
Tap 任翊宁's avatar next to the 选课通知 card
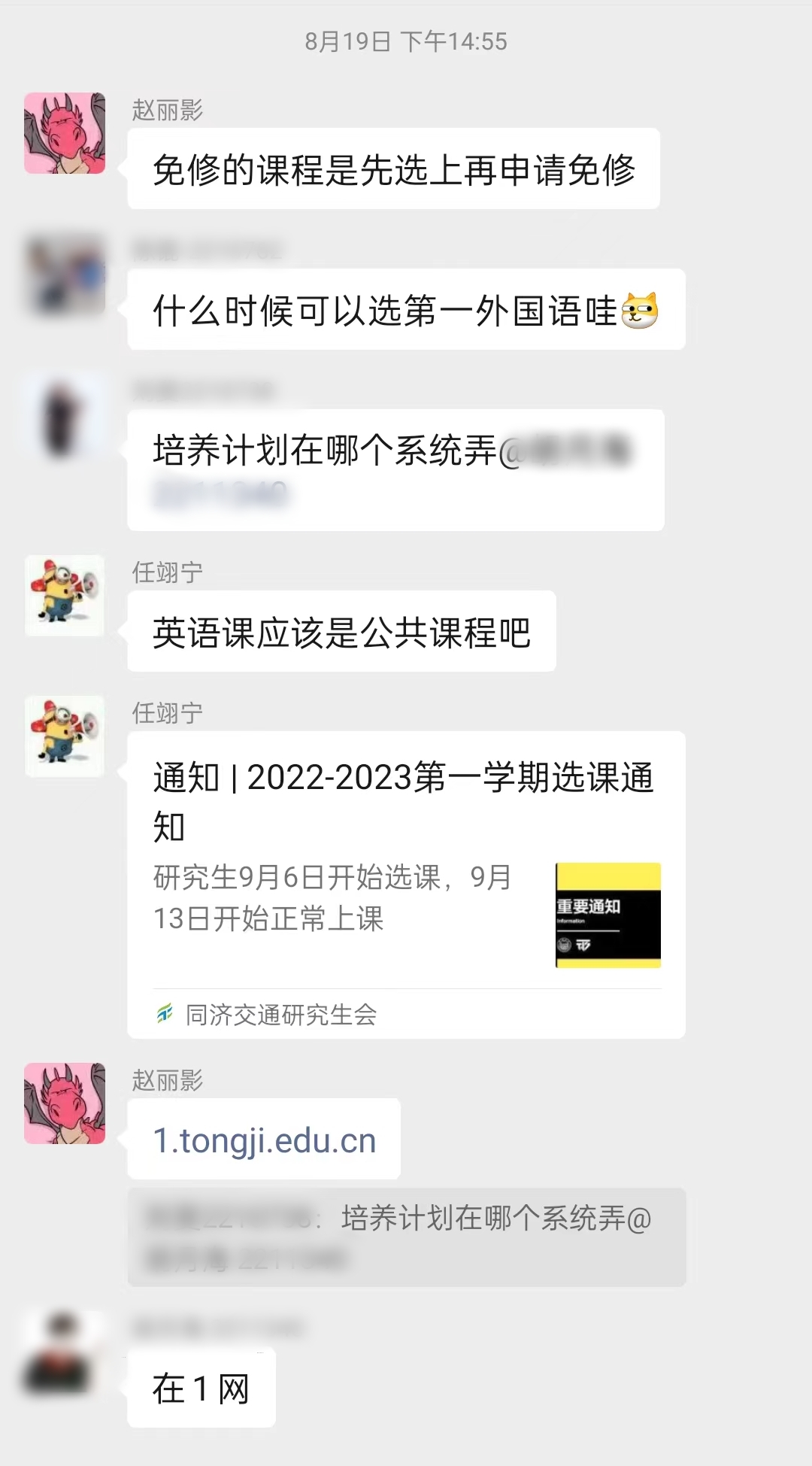click(x=65, y=736)
